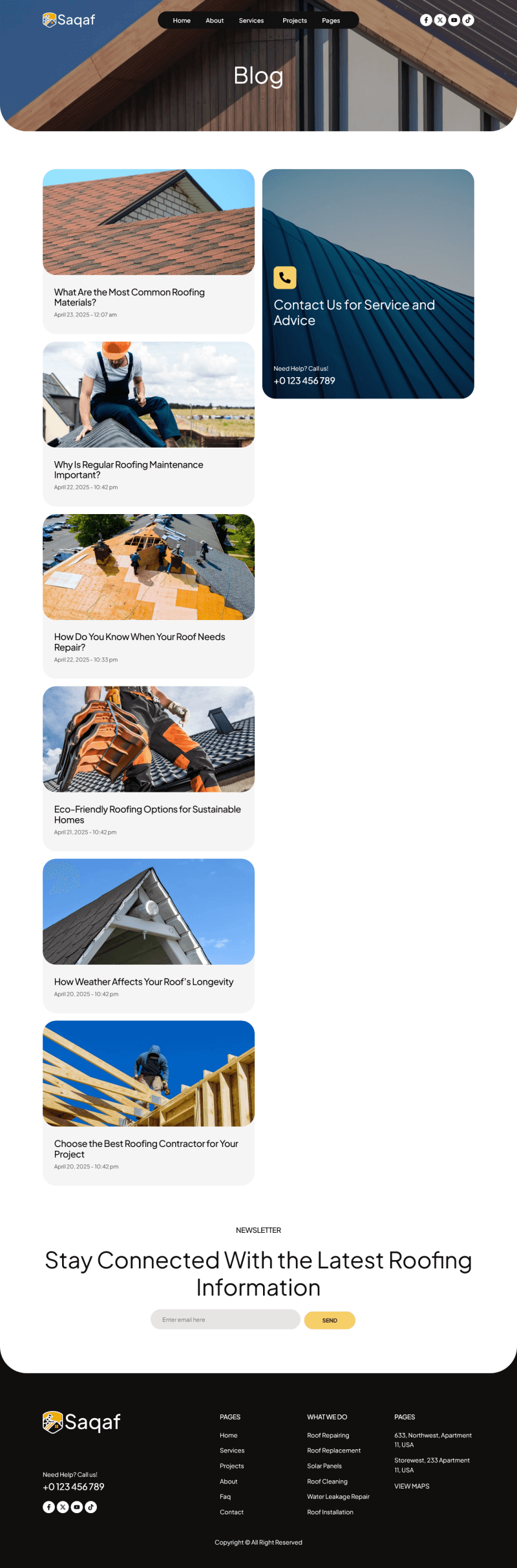Open the Contact link in the footer
This screenshot has height=1568, width=517.
231,1512
